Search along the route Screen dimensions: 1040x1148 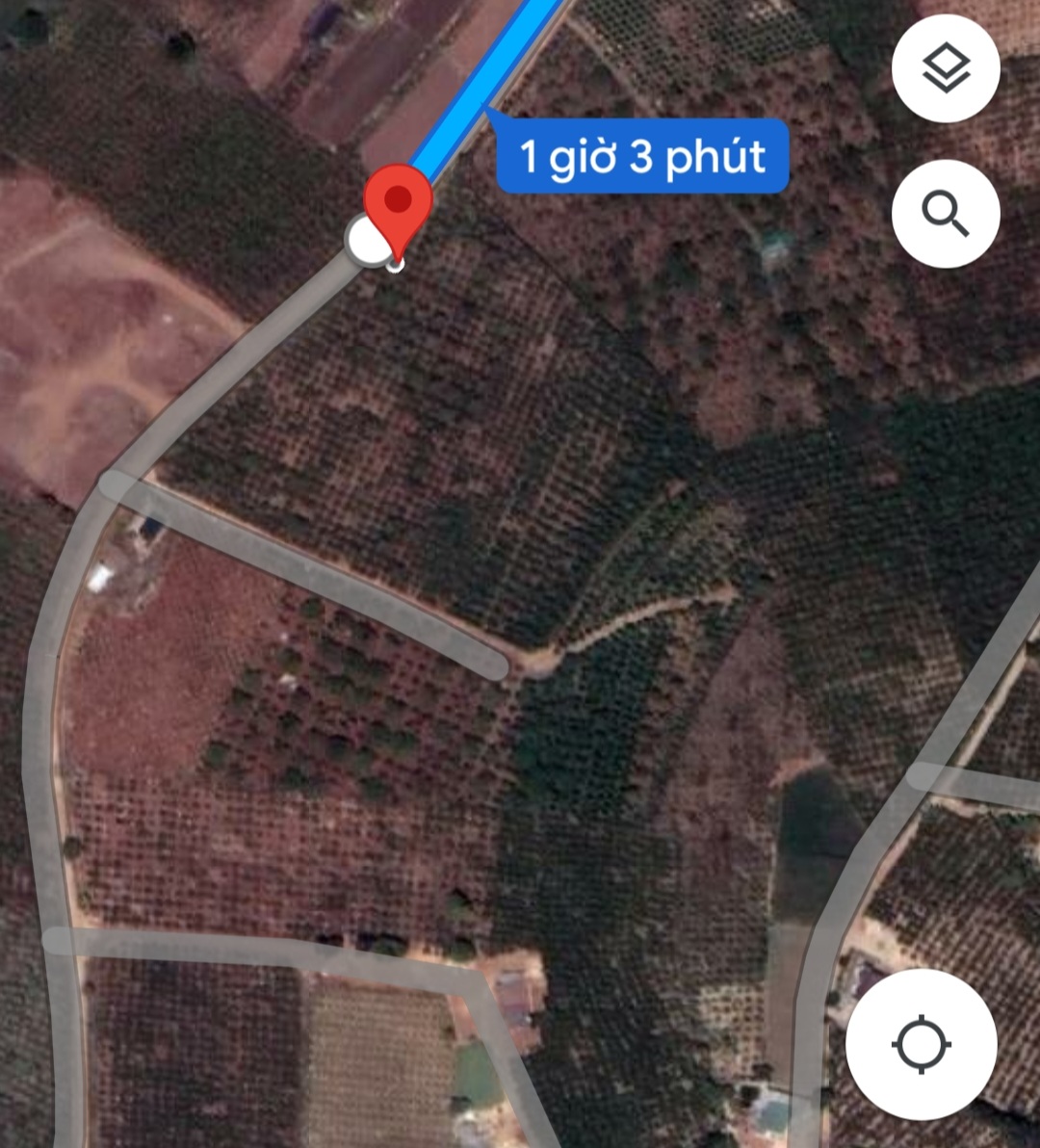point(946,213)
